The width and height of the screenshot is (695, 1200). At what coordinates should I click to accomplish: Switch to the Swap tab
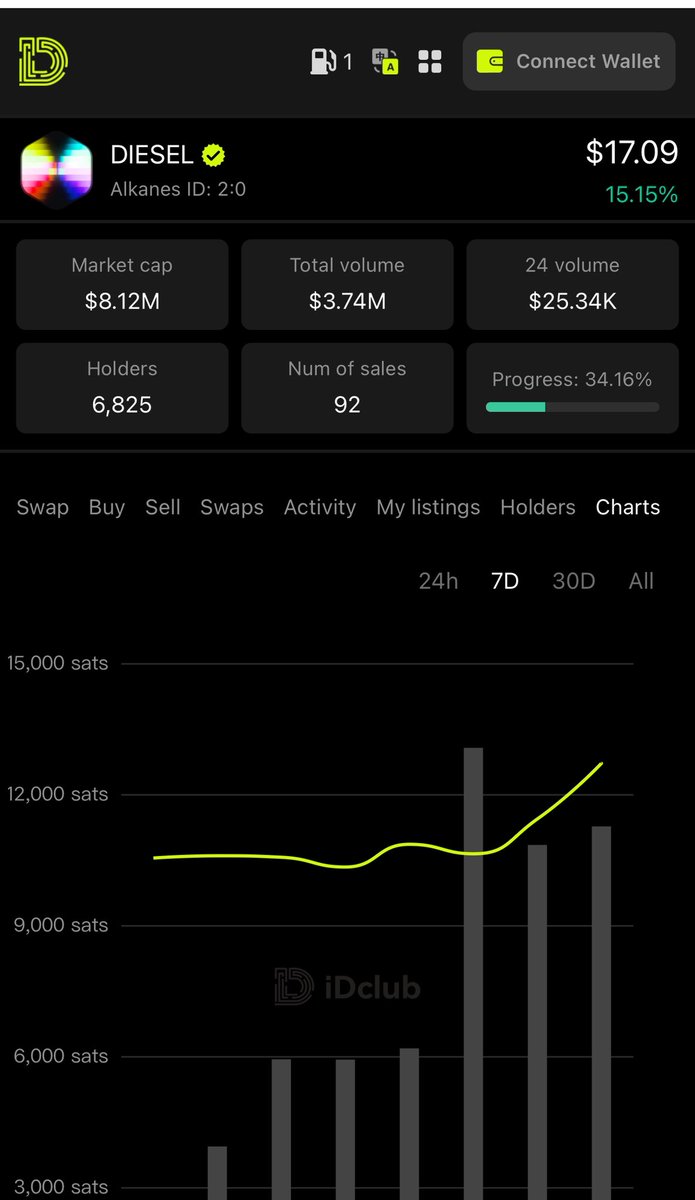pyautogui.click(x=43, y=507)
